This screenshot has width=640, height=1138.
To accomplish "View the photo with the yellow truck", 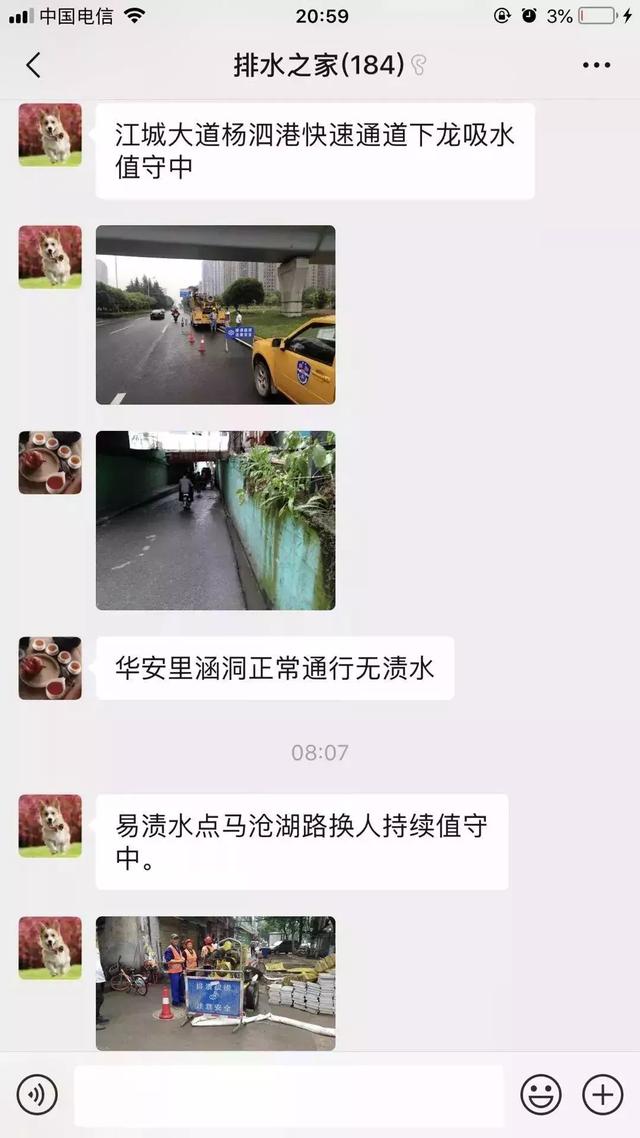I will pos(215,315).
